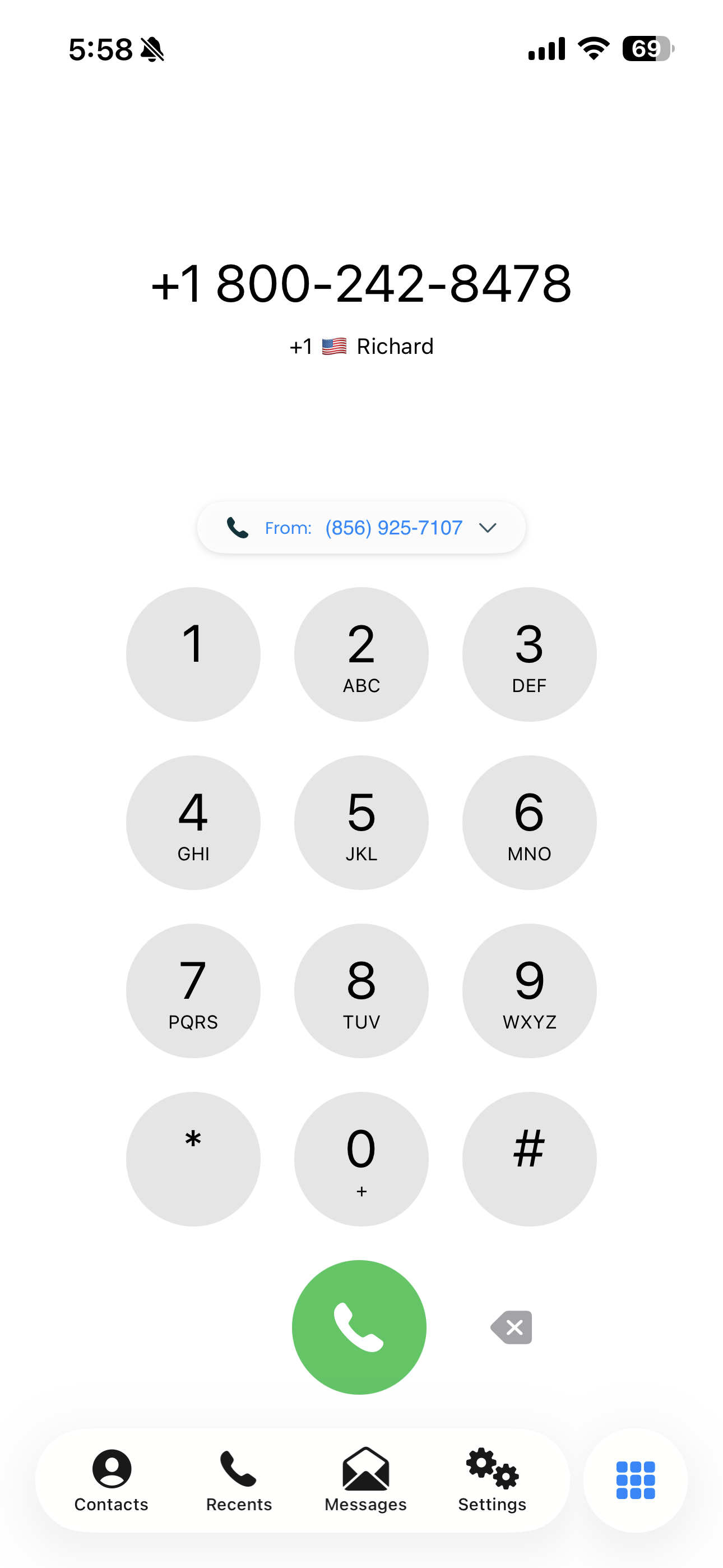
Task: Tap the phone icon in the From pill
Action: point(237,527)
